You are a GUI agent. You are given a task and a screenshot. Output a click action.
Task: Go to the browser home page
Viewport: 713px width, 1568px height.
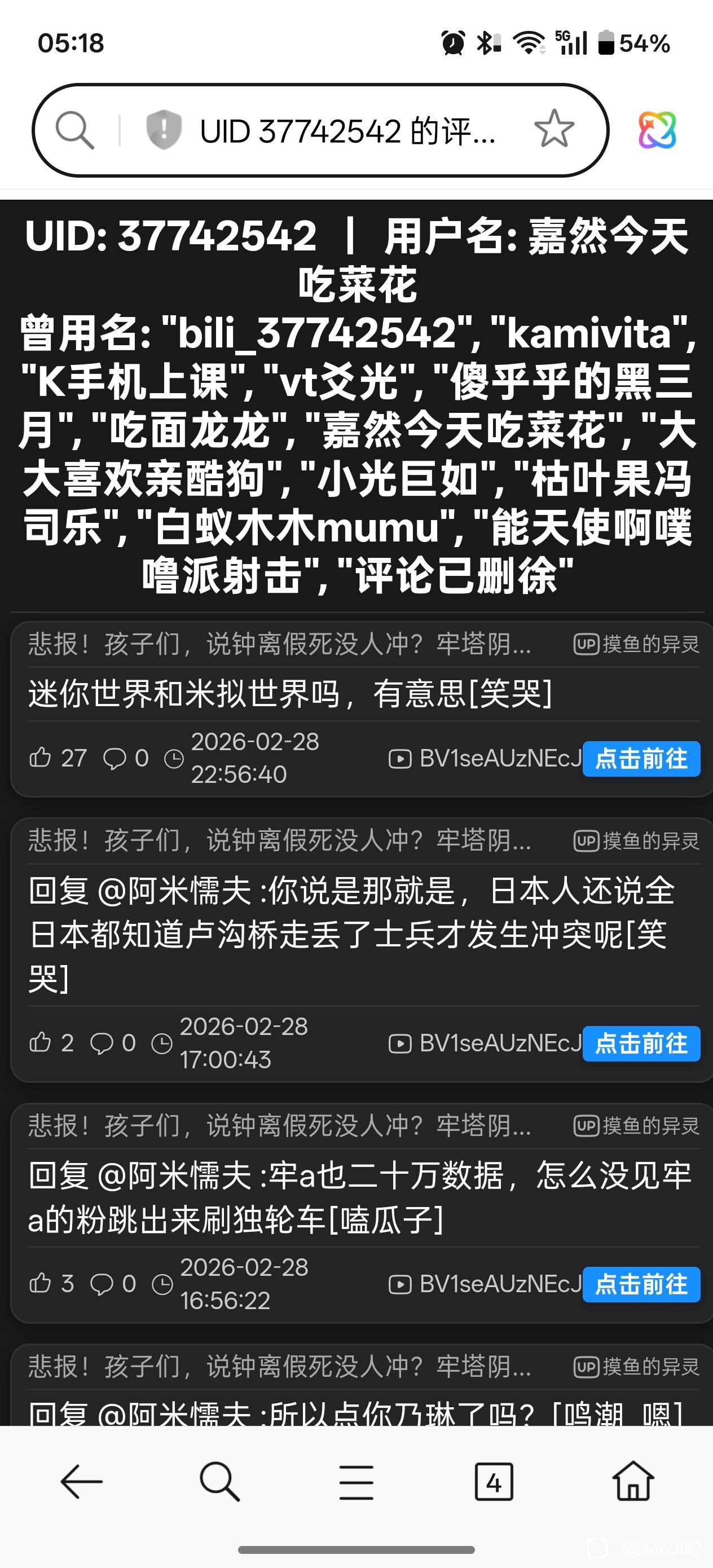[x=633, y=1482]
